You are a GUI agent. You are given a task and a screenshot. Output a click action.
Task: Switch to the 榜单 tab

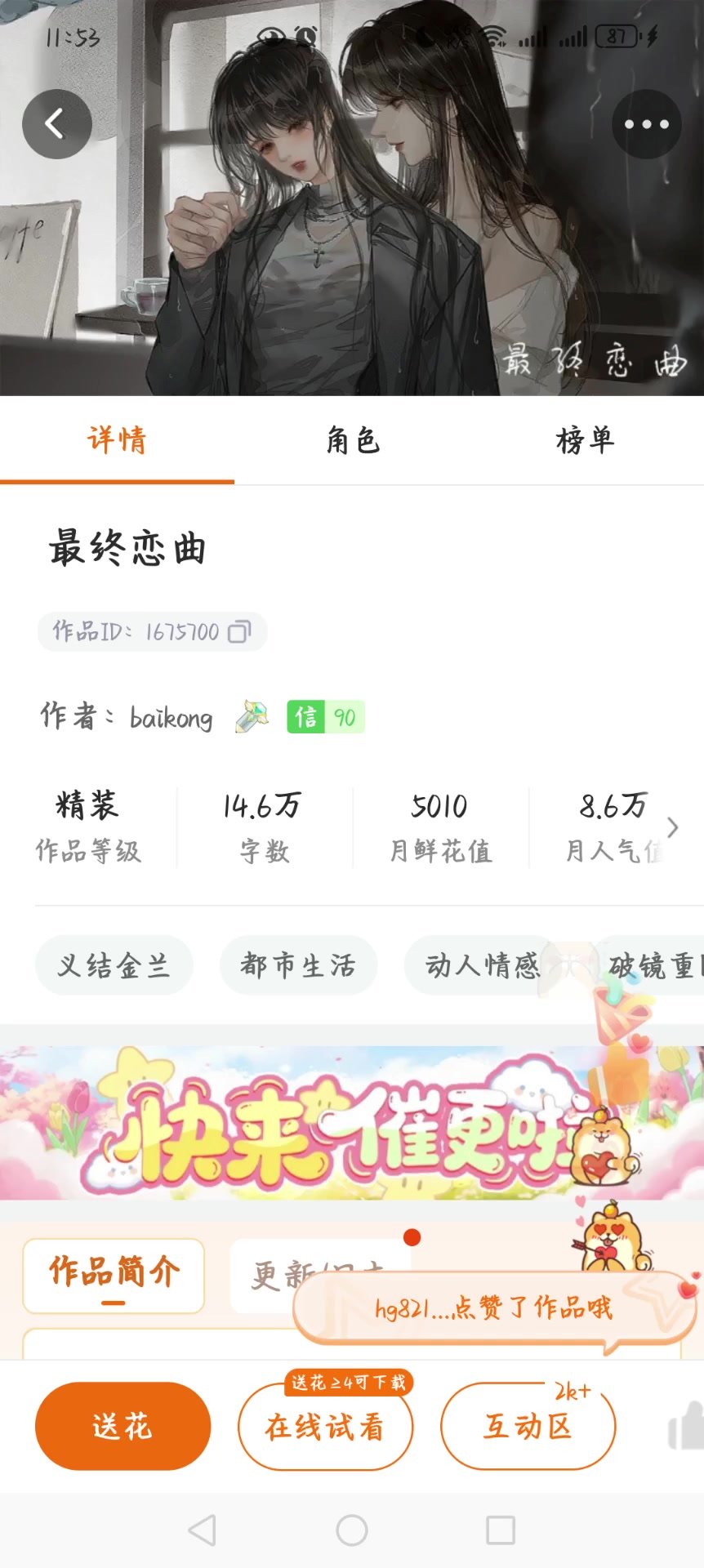tap(585, 441)
